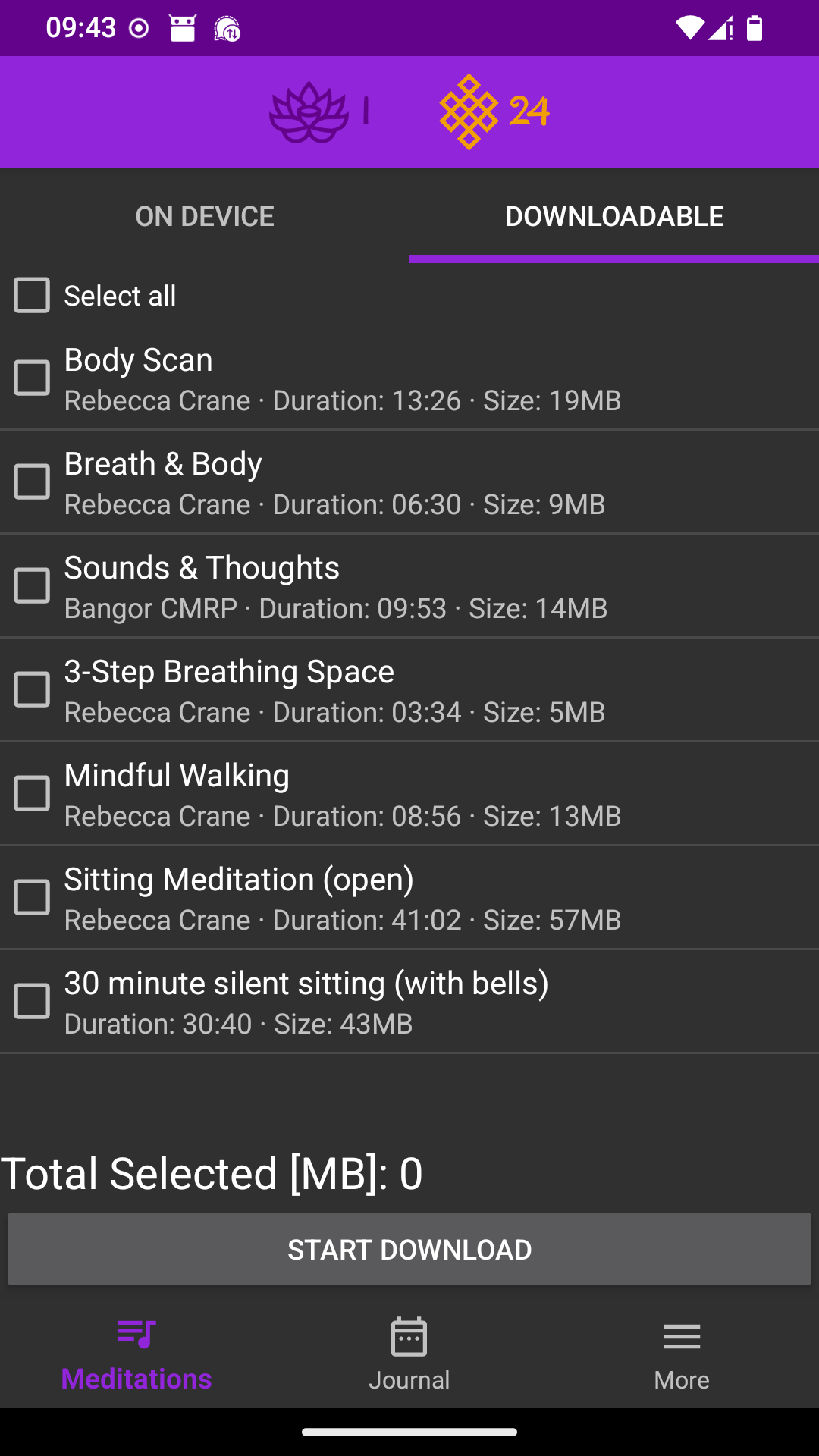Tick 30 minute silent sitting checkbox
Screen dimensions: 819x1456
(x=32, y=1002)
